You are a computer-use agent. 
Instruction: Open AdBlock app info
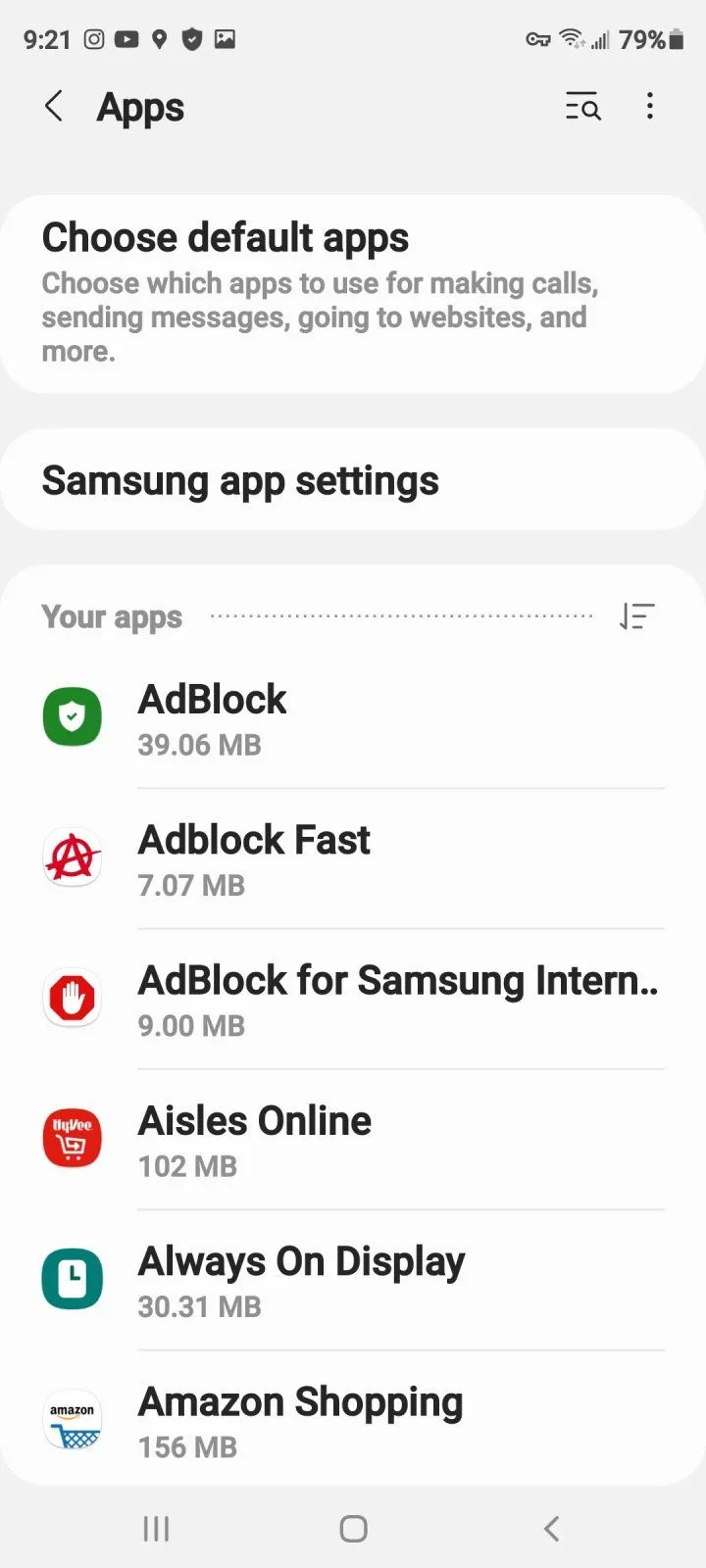coord(353,718)
